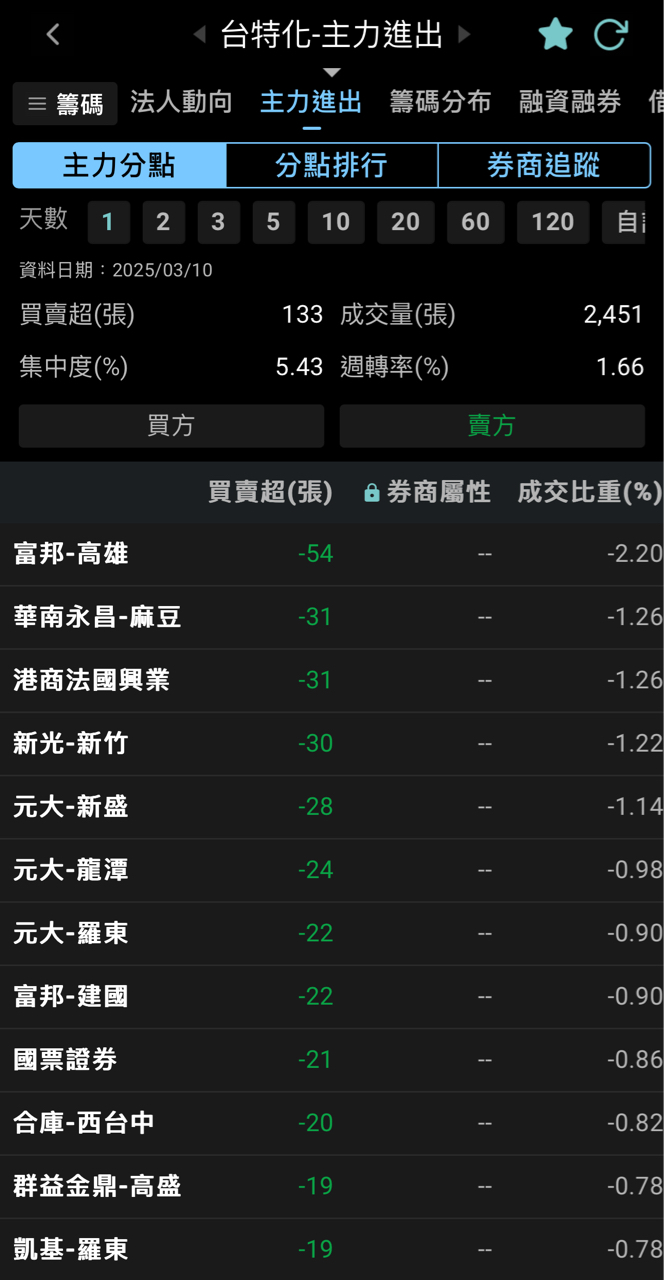Open the 融資融券 tab
The height and width of the screenshot is (1280, 664).
(x=570, y=102)
